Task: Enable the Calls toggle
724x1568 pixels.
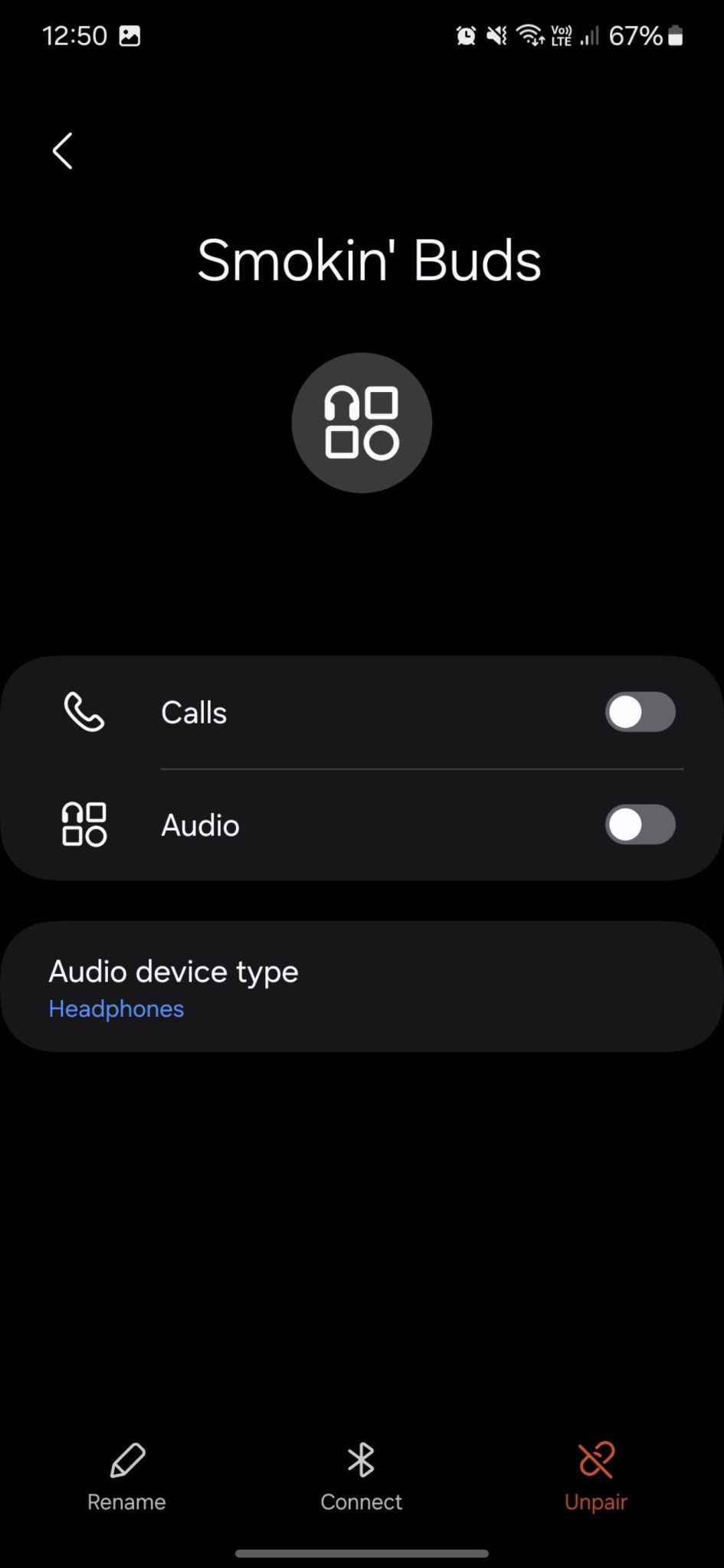Action: point(640,712)
